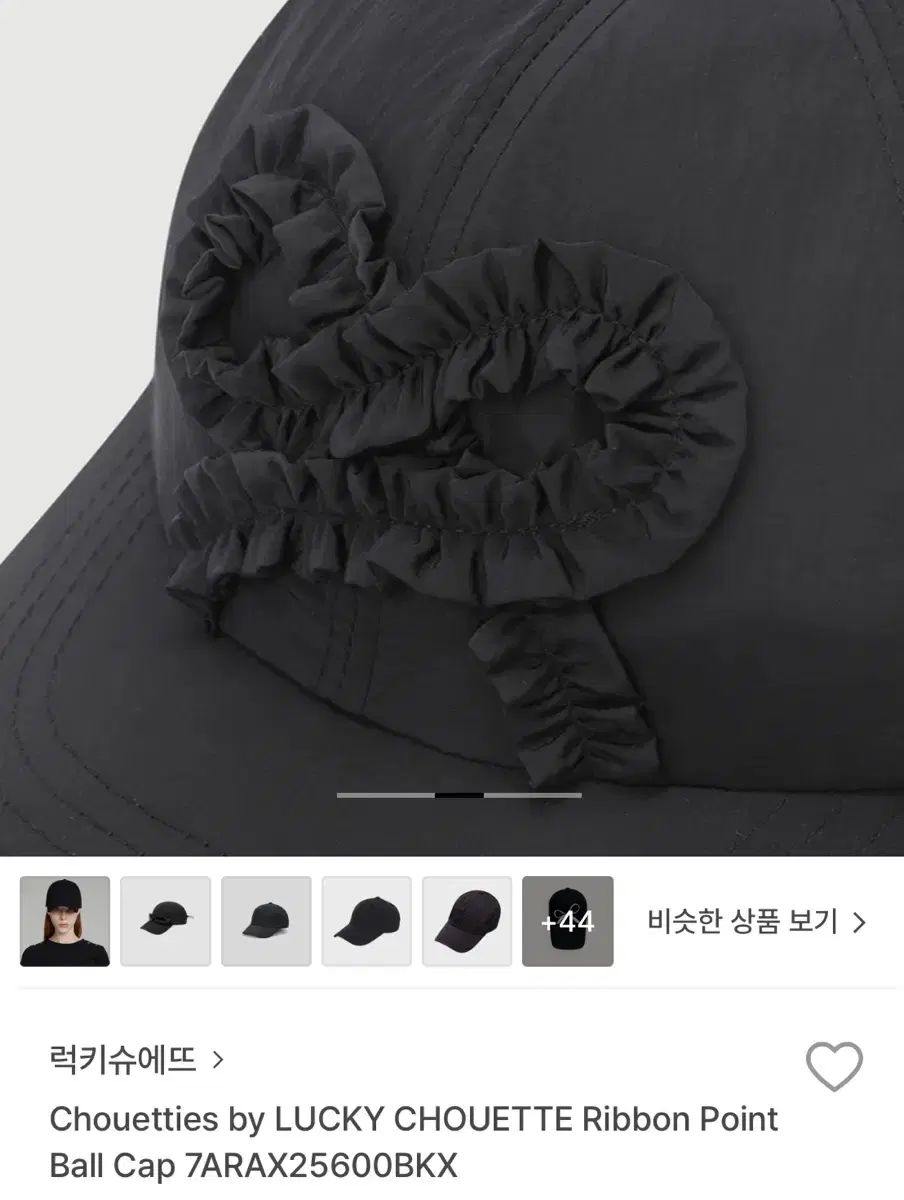Screen dimensions: 904x1200
Task: Select the model wearing cap thumbnail
Action: (65, 921)
